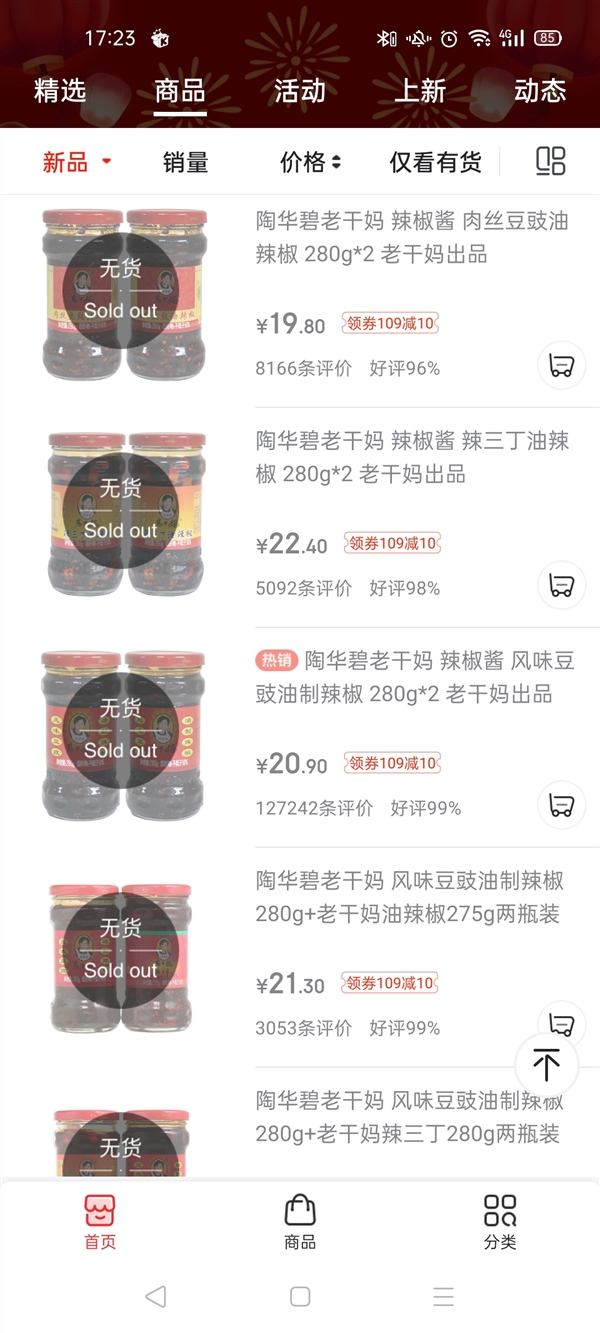The image size is (600, 1333).
Task: Open the 上新 tab
Action: pos(420,91)
